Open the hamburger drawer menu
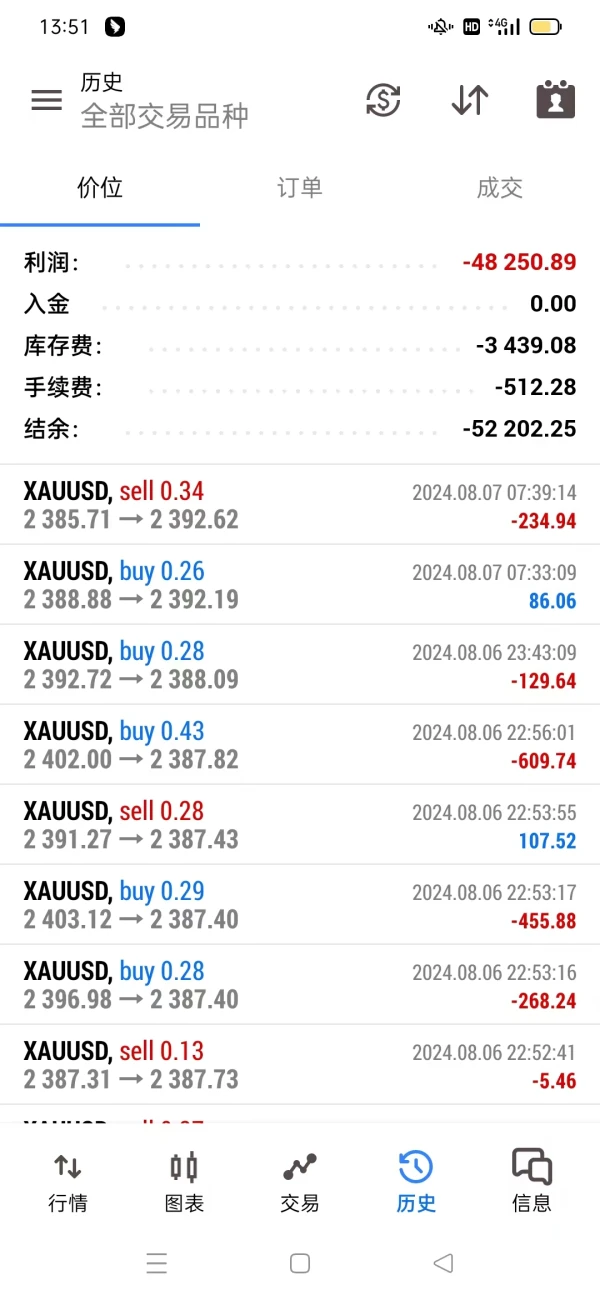The width and height of the screenshot is (600, 1300). click(46, 100)
